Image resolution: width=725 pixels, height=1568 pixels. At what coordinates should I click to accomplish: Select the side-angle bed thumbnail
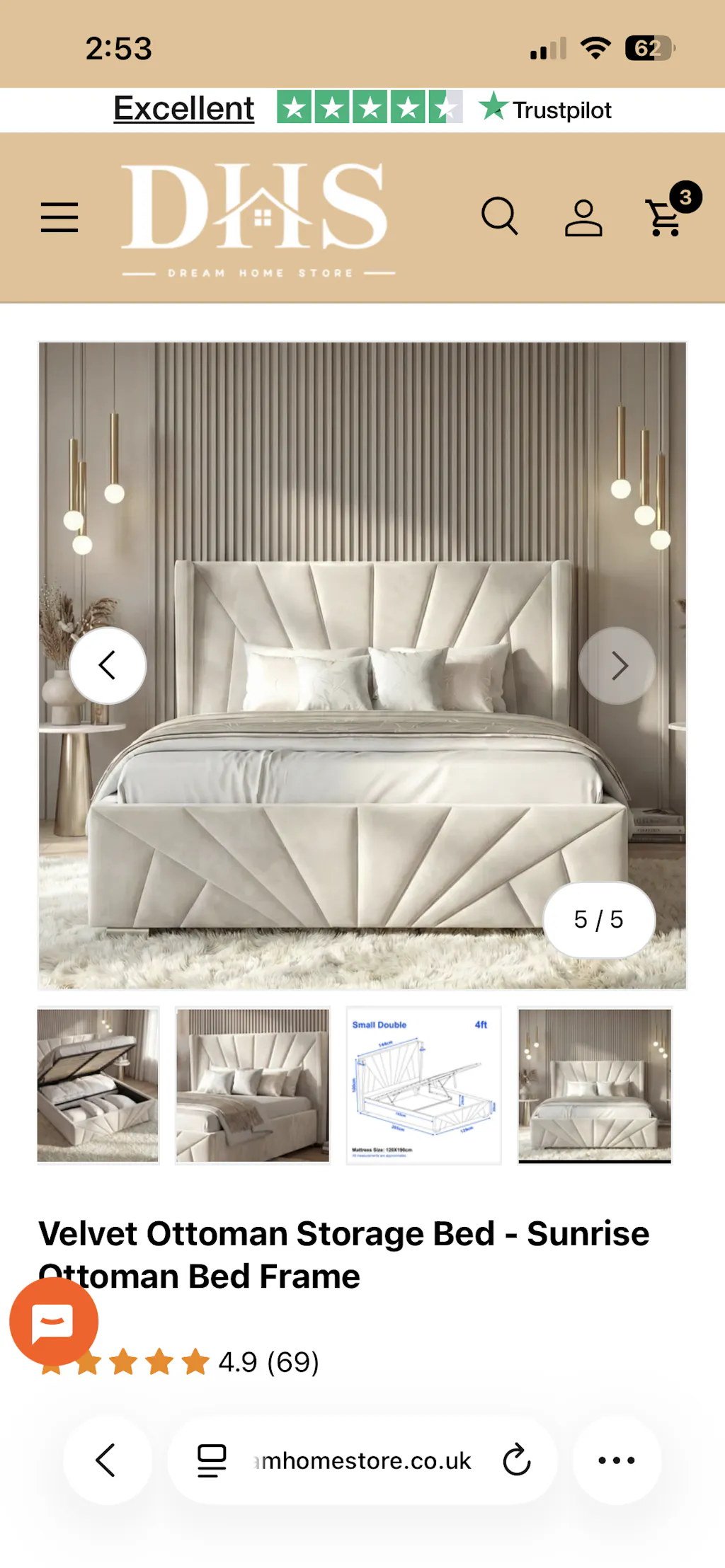click(x=253, y=1085)
